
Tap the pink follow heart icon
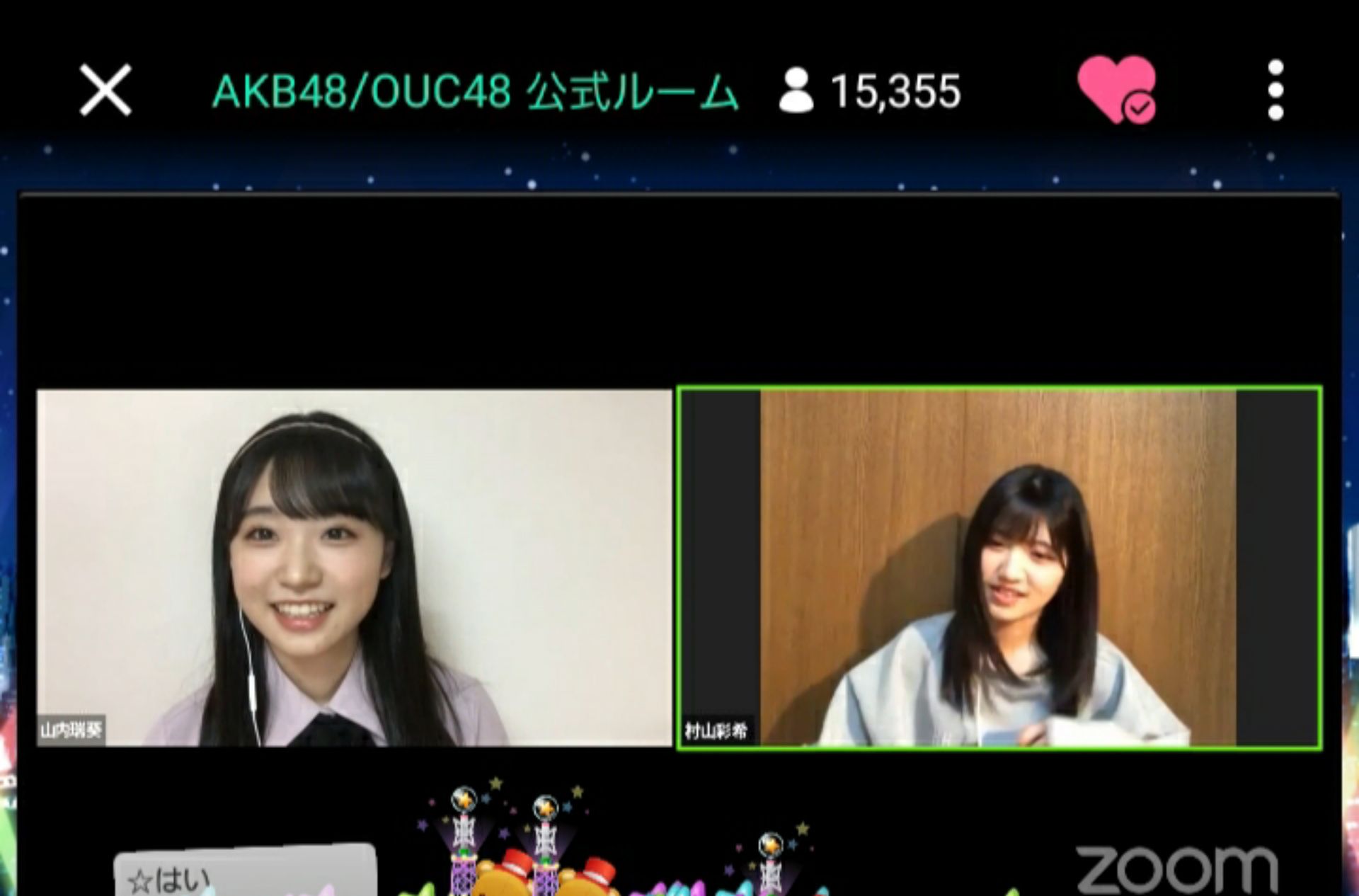[1116, 90]
